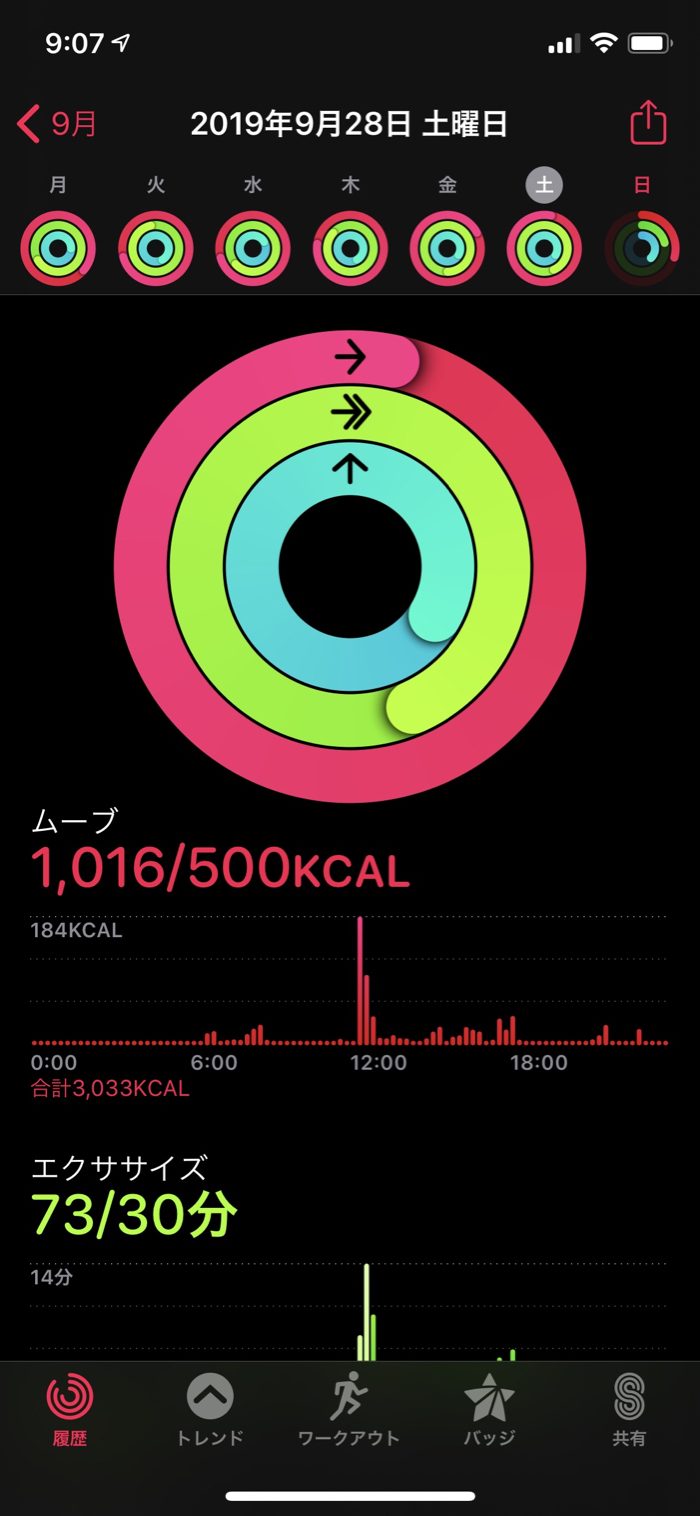This screenshot has width=700, height=1516.
Task: Switch to the 共有 sharing tab
Action: [x=629, y=1411]
